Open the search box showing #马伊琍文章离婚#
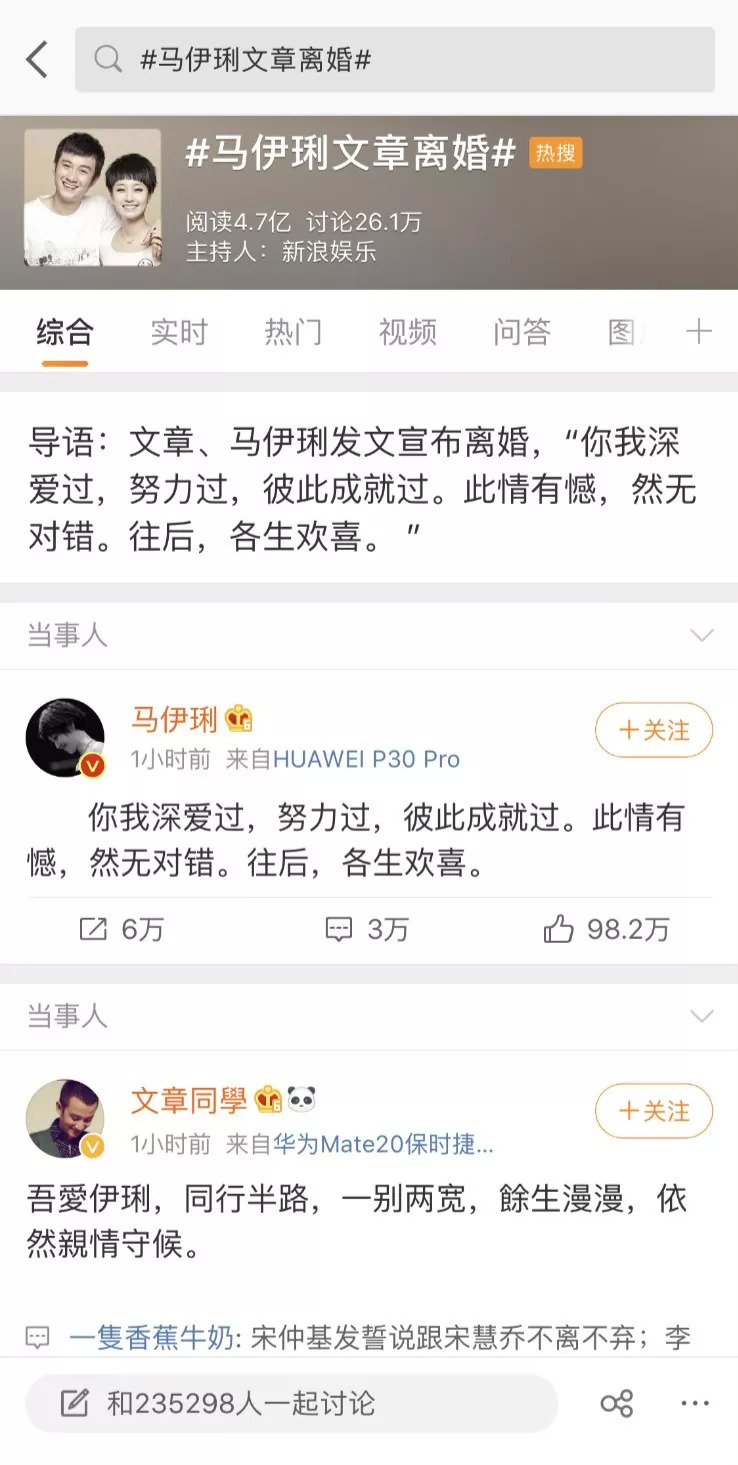The image size is (738, 1465). point(394,60)
